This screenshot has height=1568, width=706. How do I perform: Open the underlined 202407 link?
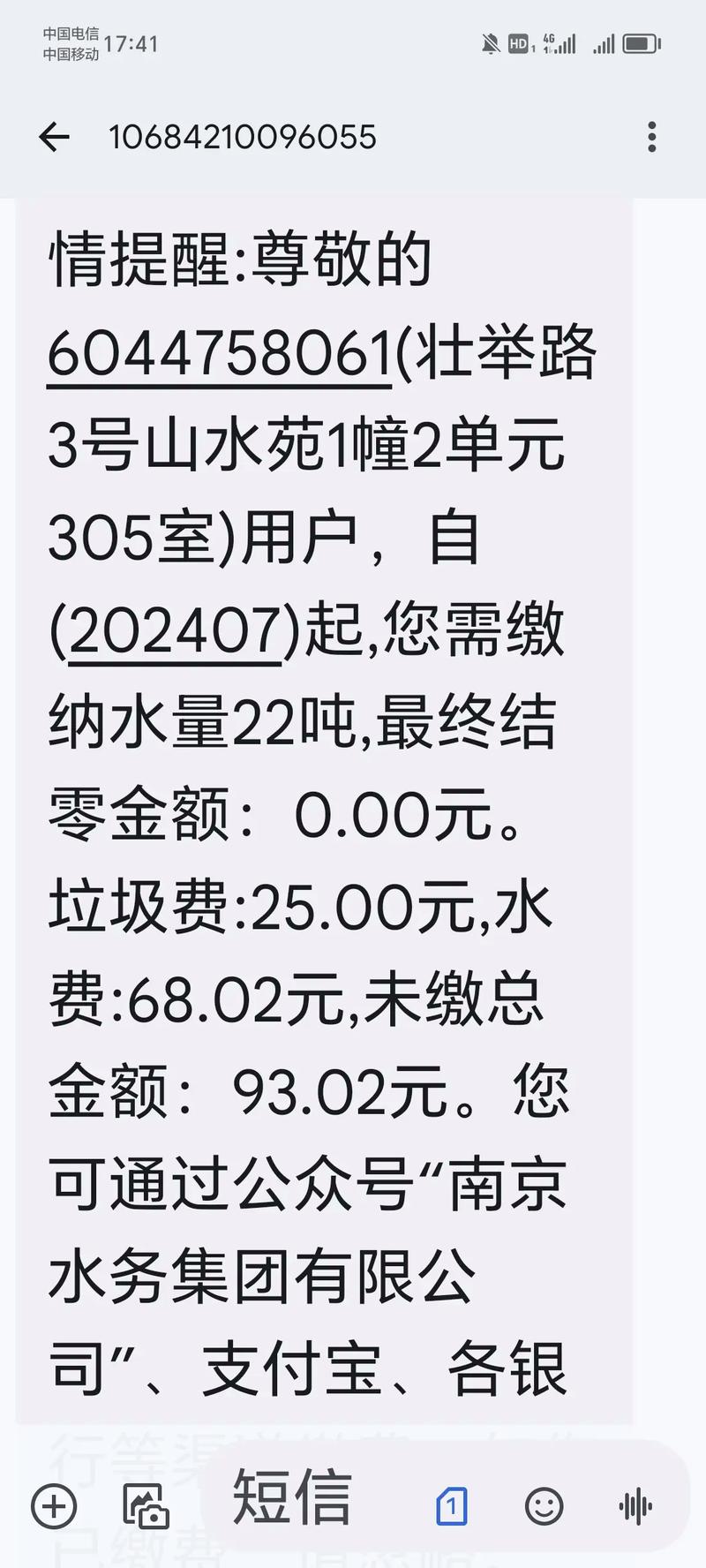(175, 632)
